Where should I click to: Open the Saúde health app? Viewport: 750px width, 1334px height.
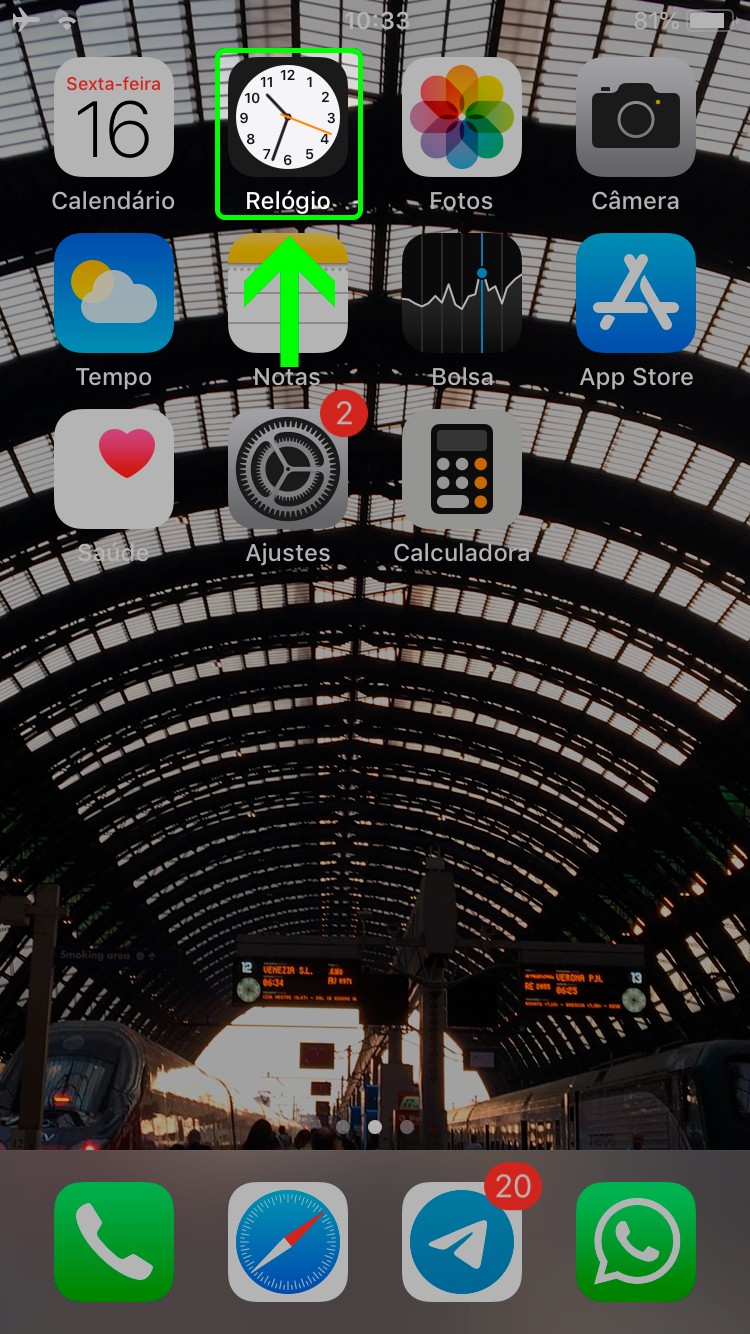point(114,469)
